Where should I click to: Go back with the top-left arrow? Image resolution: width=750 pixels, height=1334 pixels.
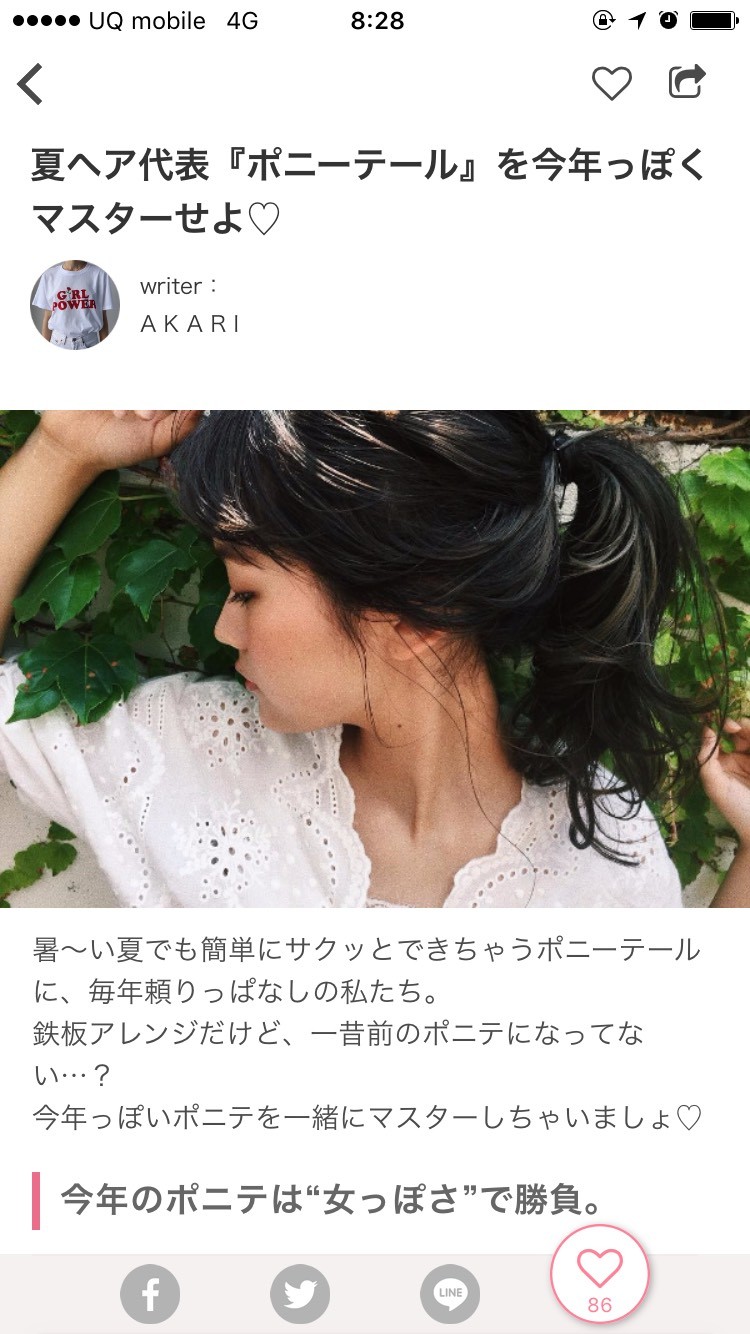click(x=31, y=84)
